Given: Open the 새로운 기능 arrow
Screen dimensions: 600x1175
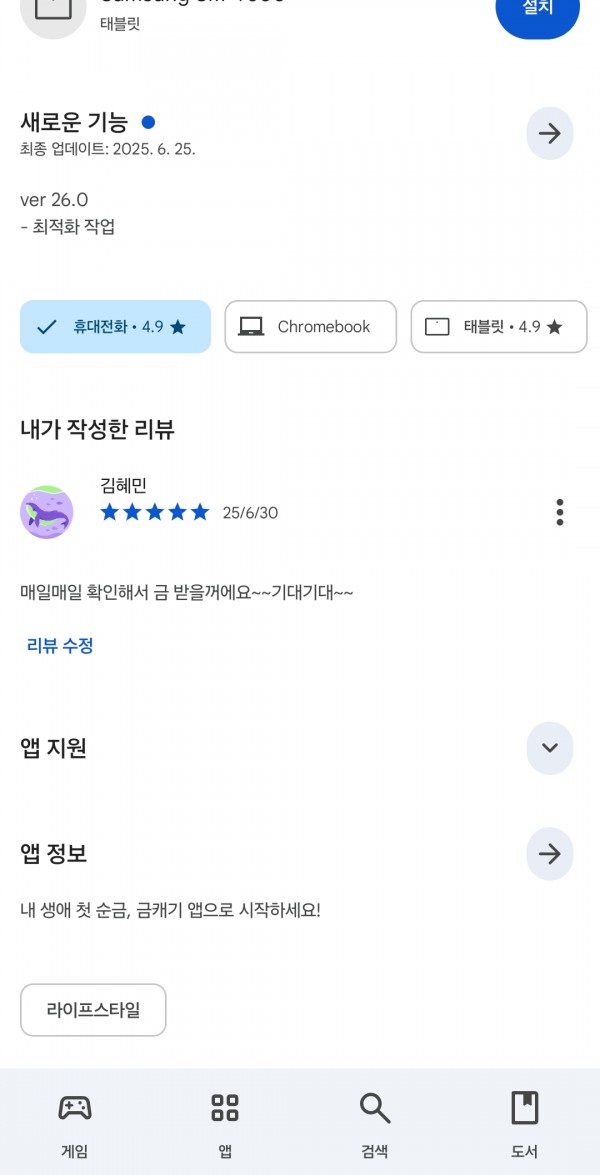Looking at the screenshot, I should click(550, 133).
